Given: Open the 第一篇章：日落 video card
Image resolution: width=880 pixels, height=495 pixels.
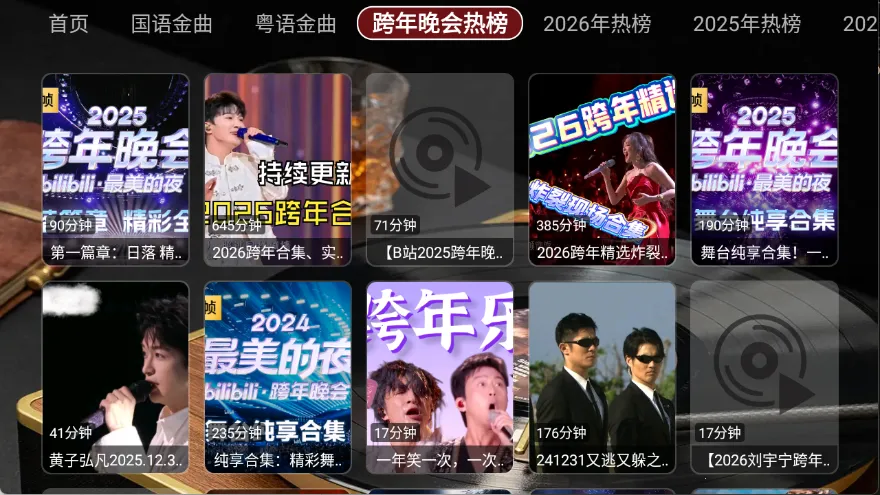Looking at the screenshot, I should coord(115,169).
